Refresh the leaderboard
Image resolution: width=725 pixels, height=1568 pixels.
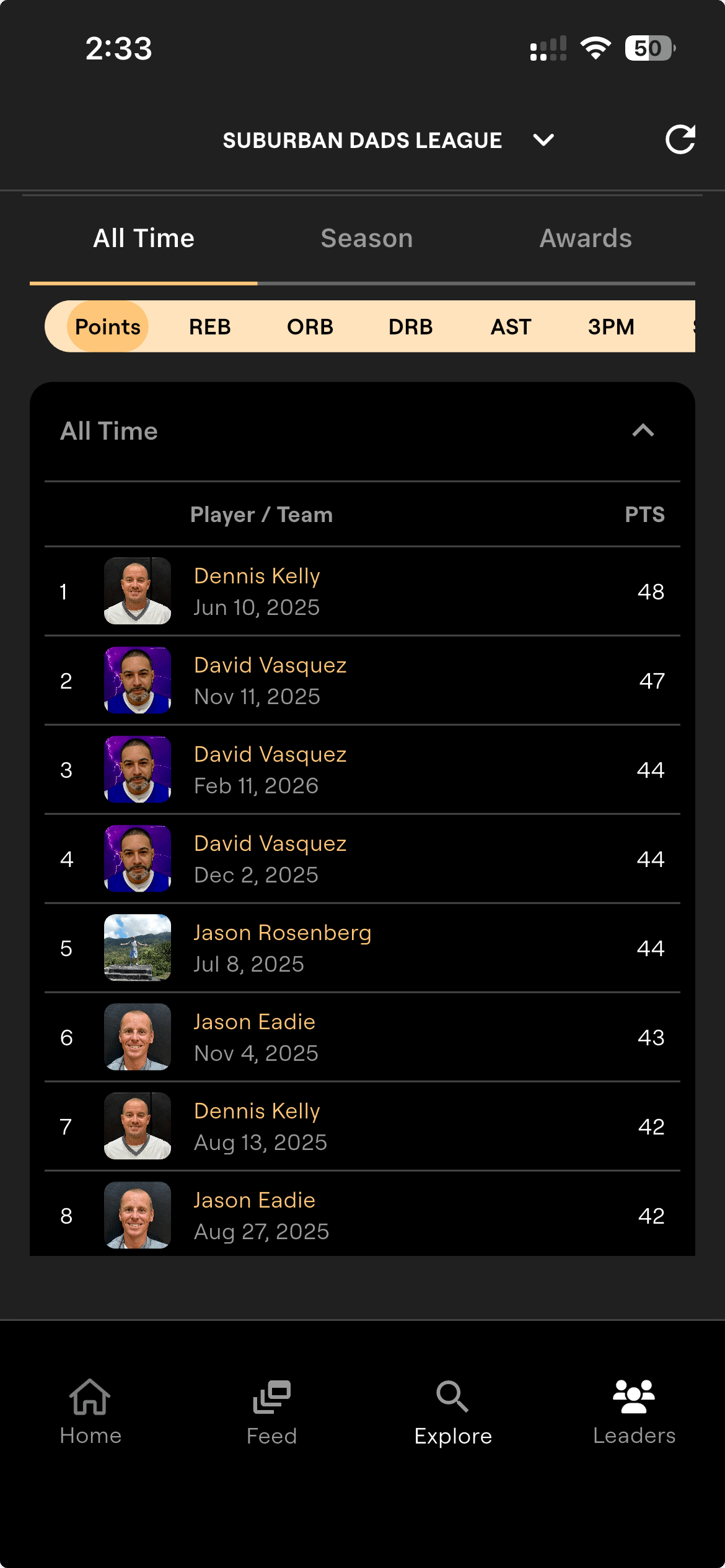pos(679,139)
